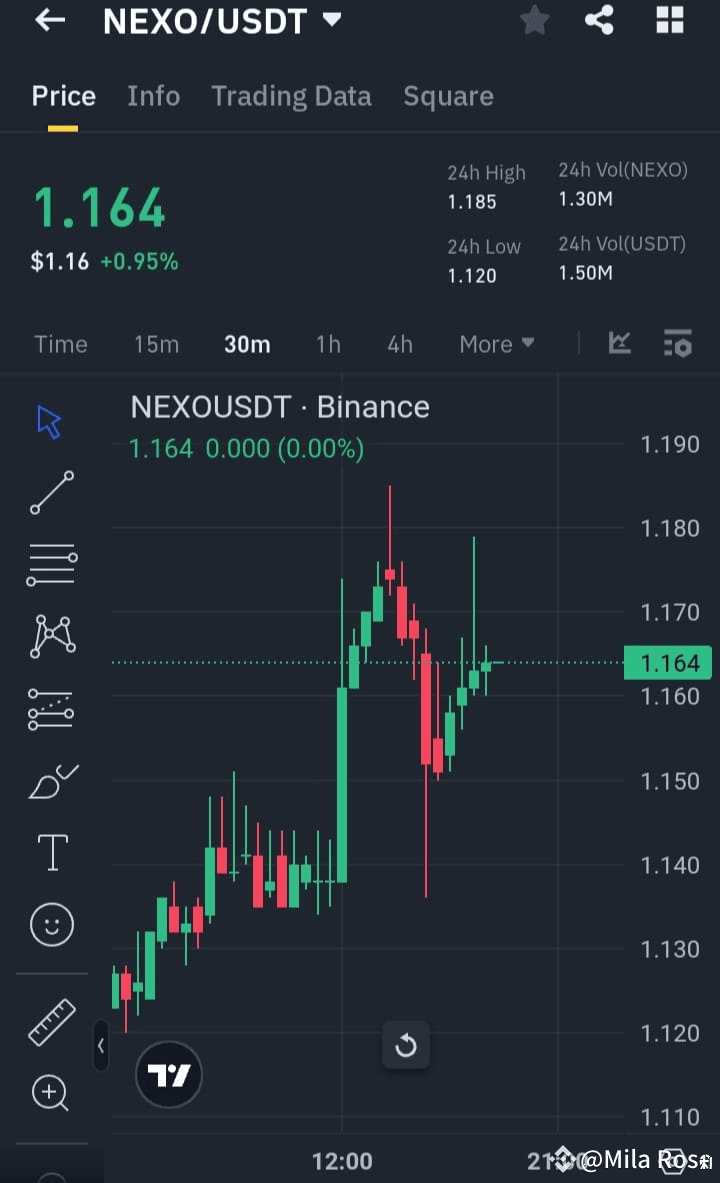Select the text annotation tool
Screen dimensions: 720x1183
50,851
